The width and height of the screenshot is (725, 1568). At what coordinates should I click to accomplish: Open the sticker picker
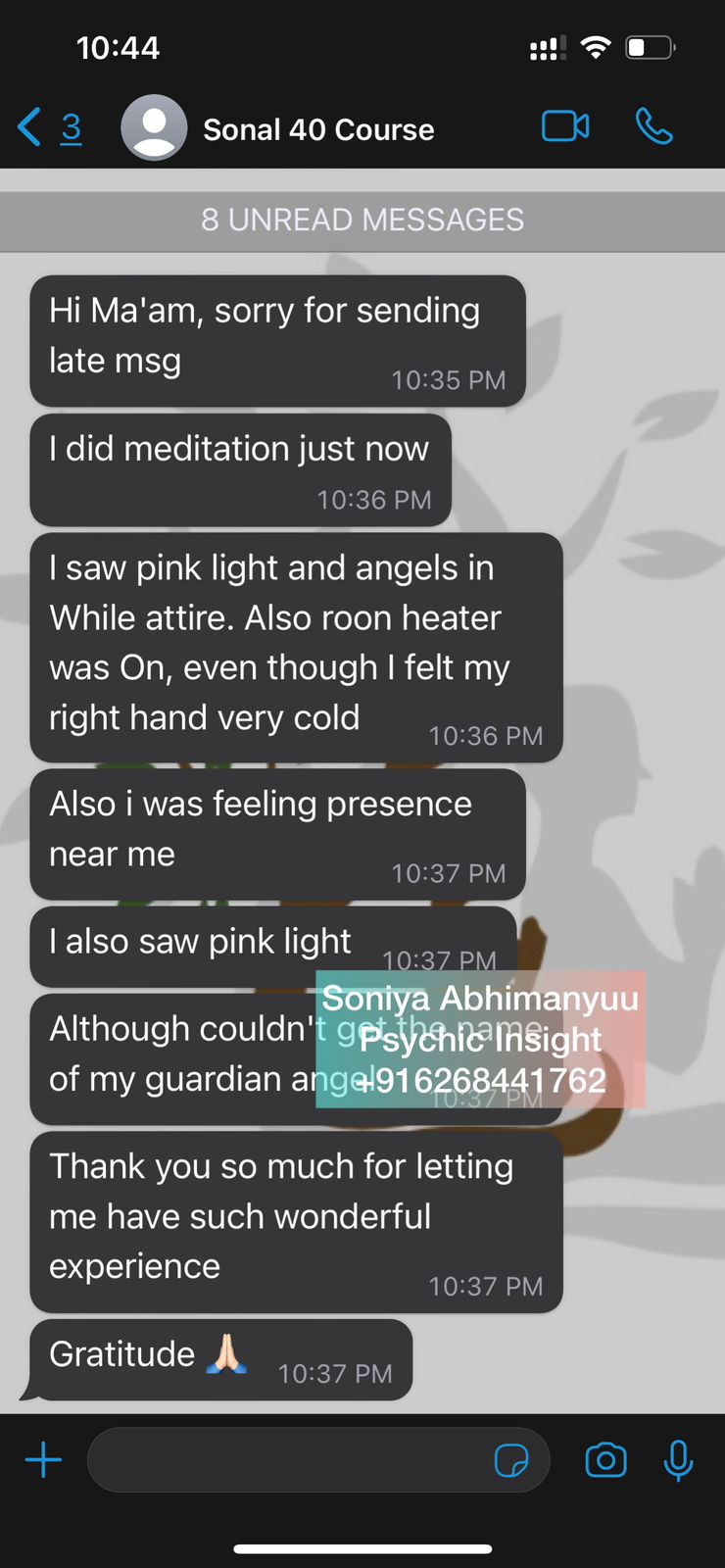pos(510,1460)
